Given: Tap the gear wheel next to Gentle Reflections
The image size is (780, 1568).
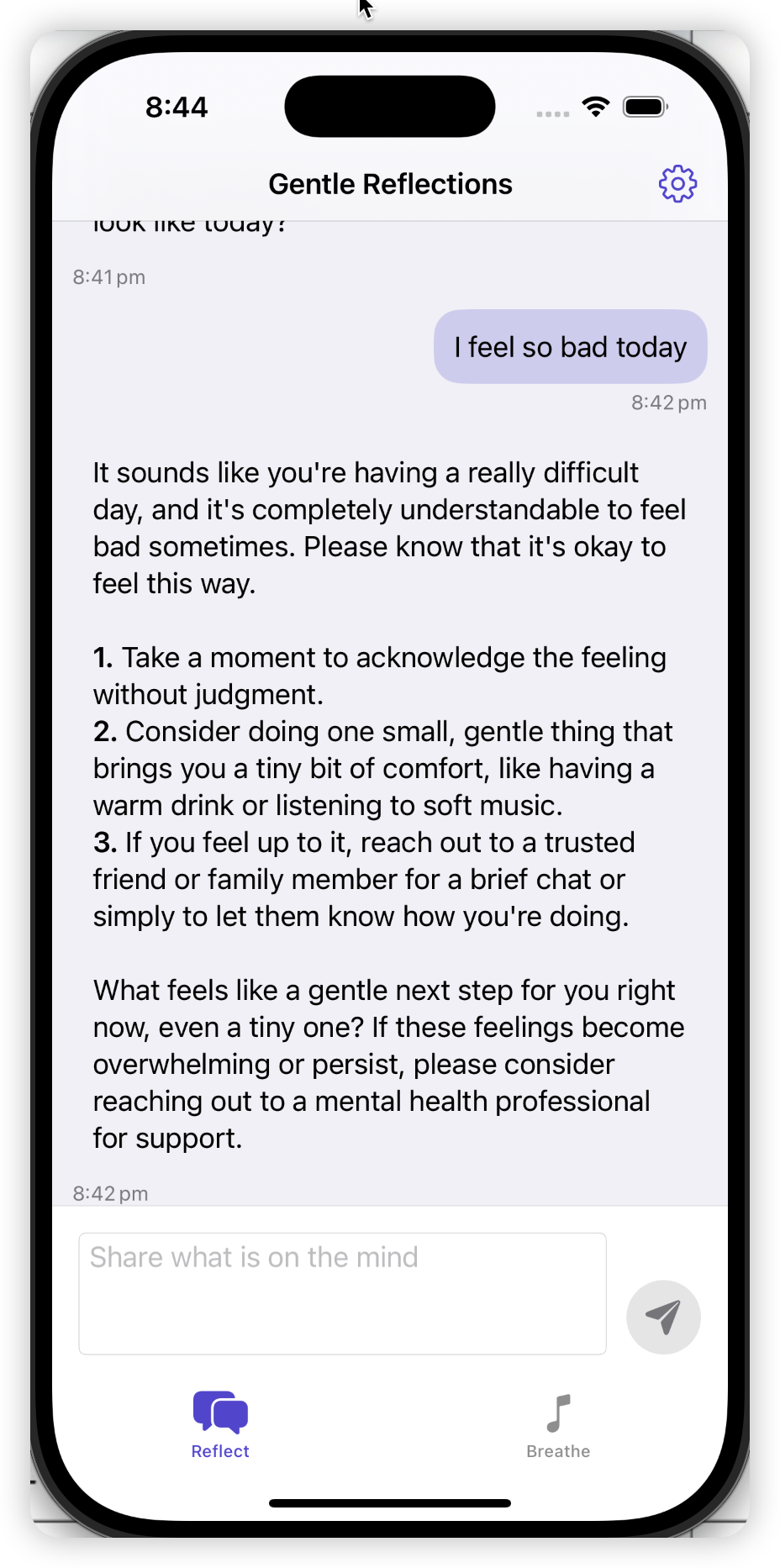Looking at the screenshot, I should pos(677,183).
